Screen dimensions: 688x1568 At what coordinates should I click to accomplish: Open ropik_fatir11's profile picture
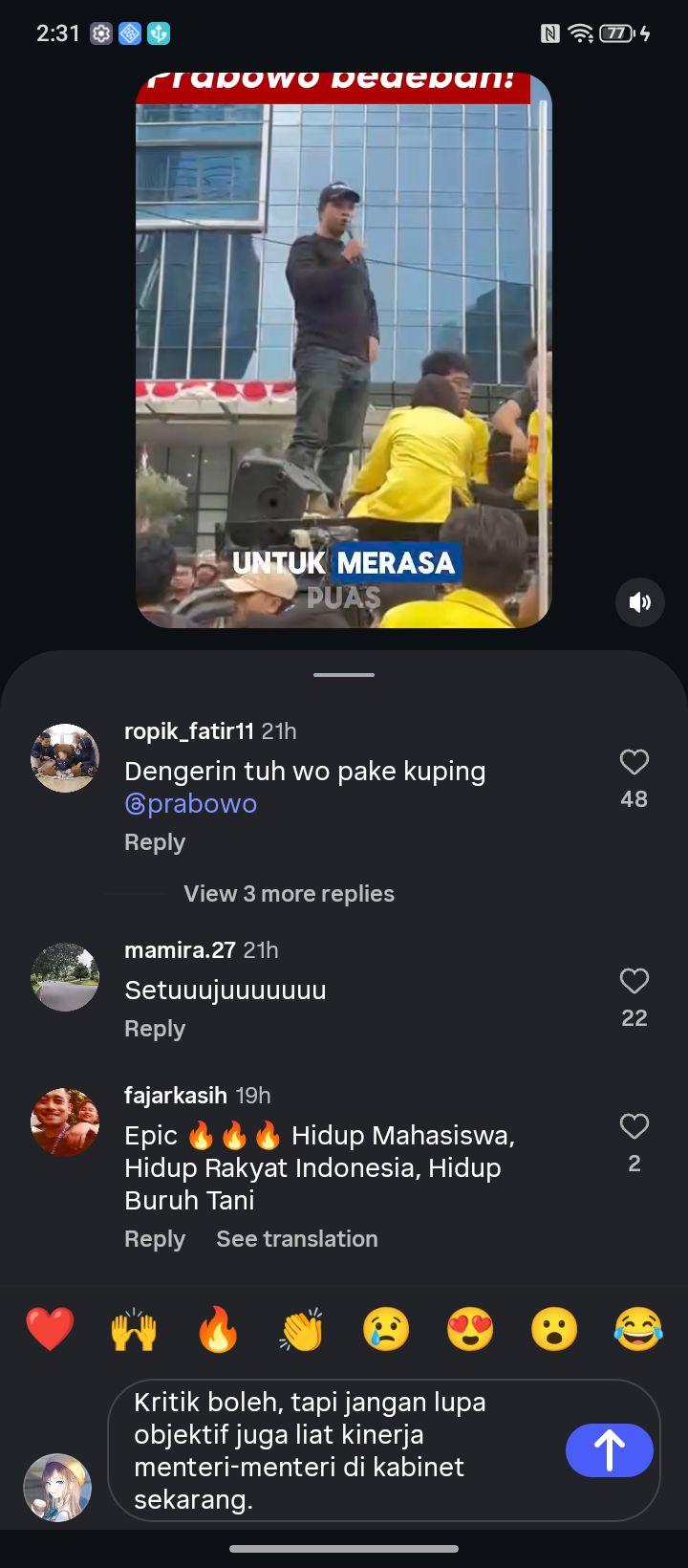click(x=65, y=758)
